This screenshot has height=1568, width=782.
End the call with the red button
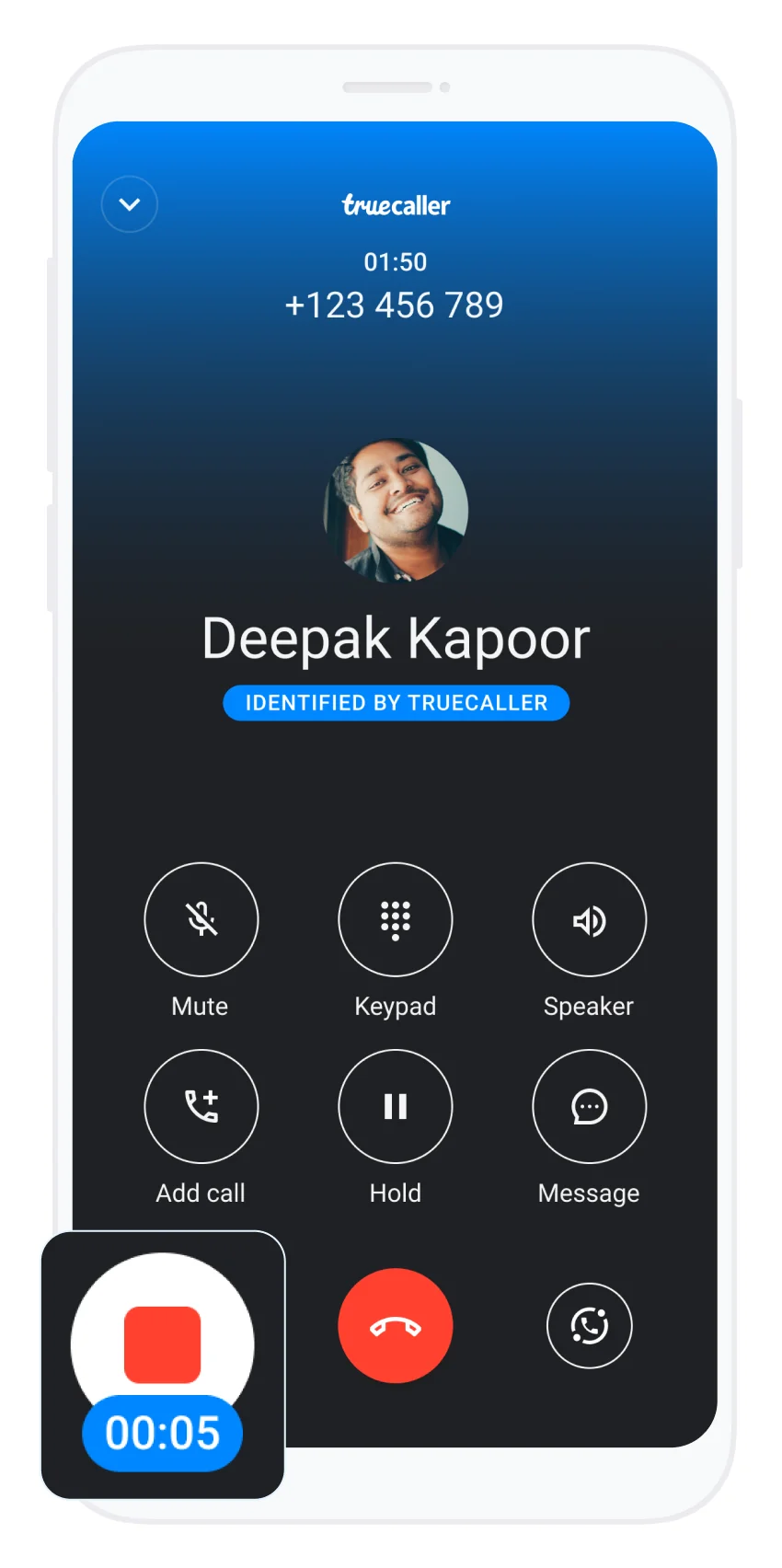[395, 1325]
